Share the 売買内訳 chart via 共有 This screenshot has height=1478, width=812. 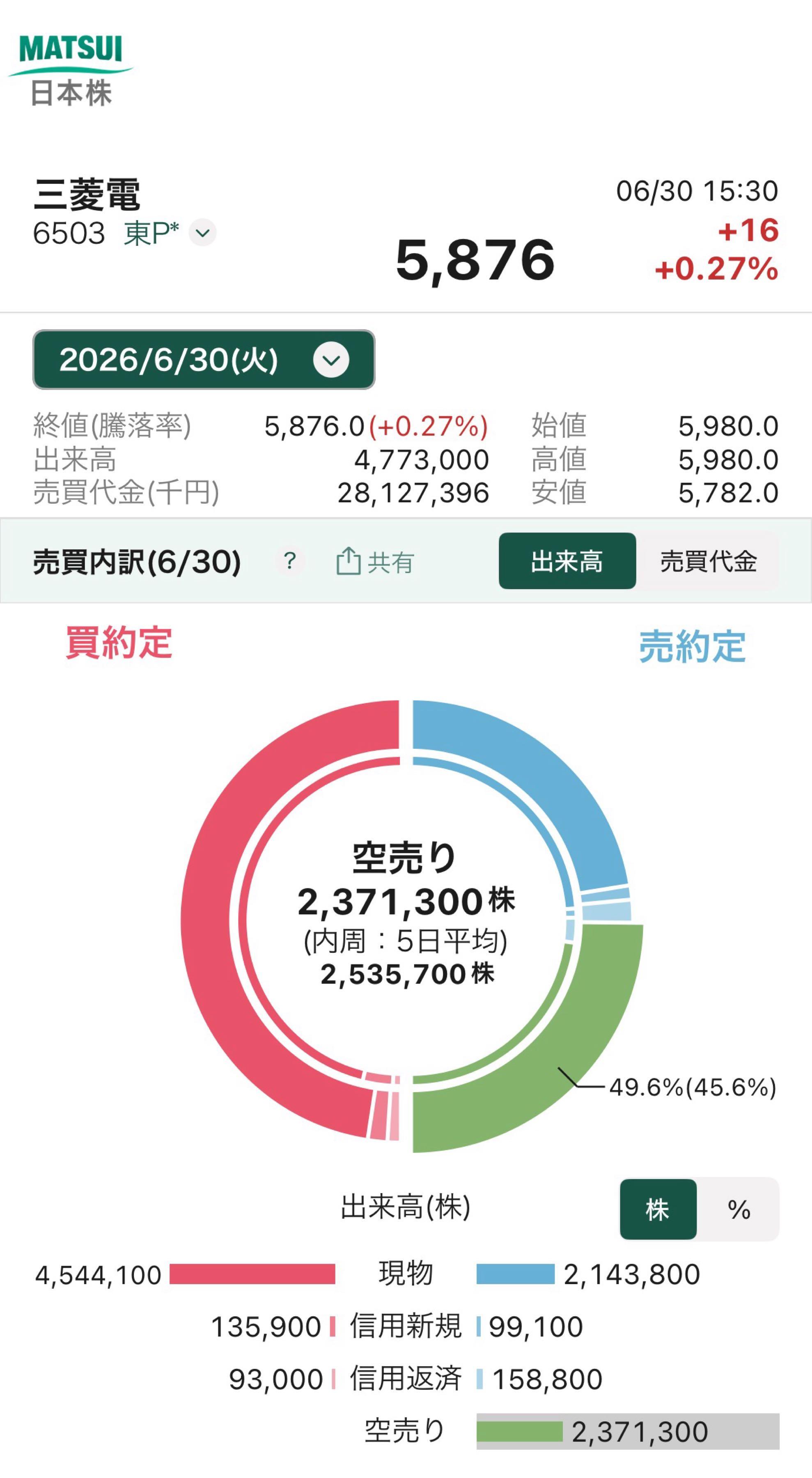375,561
